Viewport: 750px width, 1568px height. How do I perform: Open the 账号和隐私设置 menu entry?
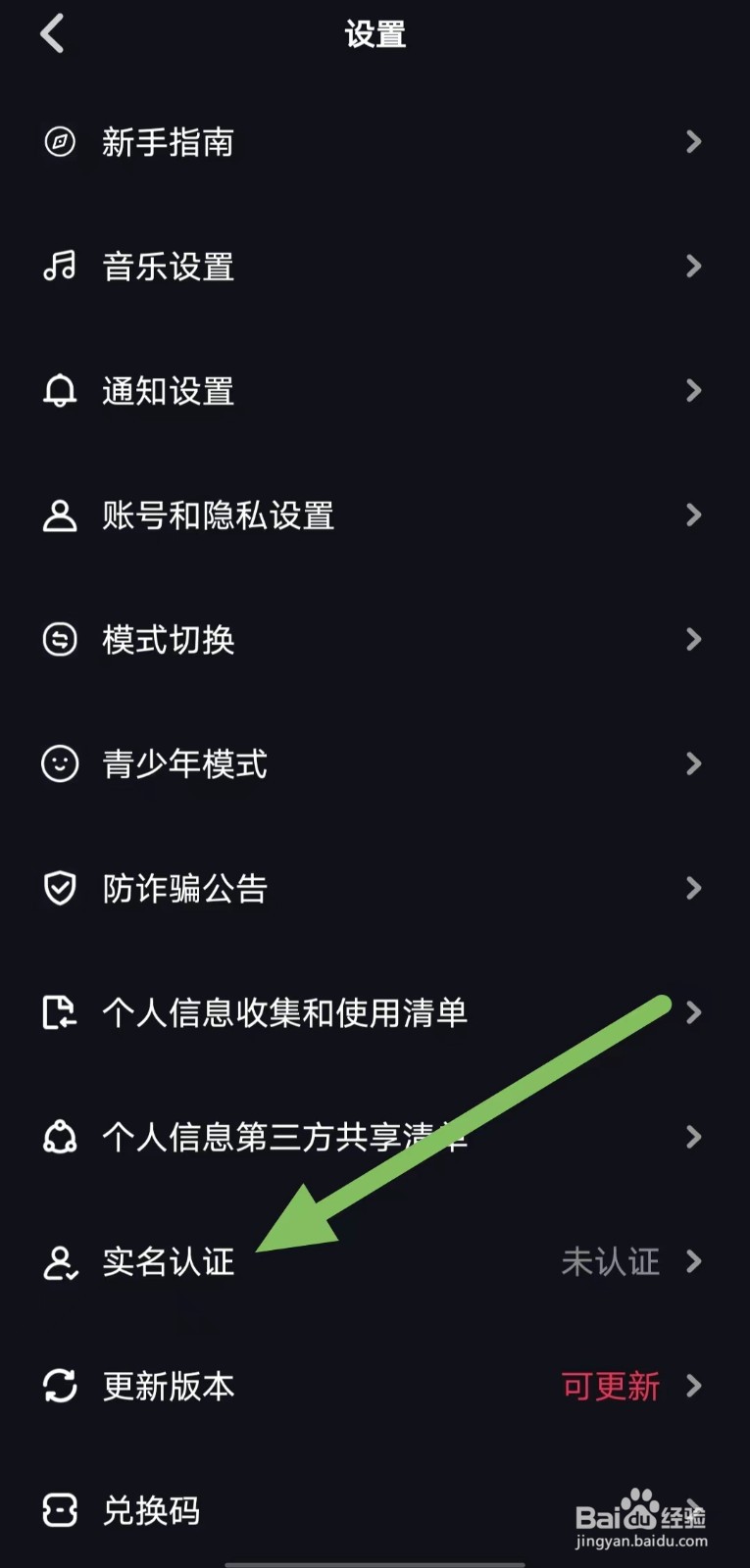click(218, 515)
